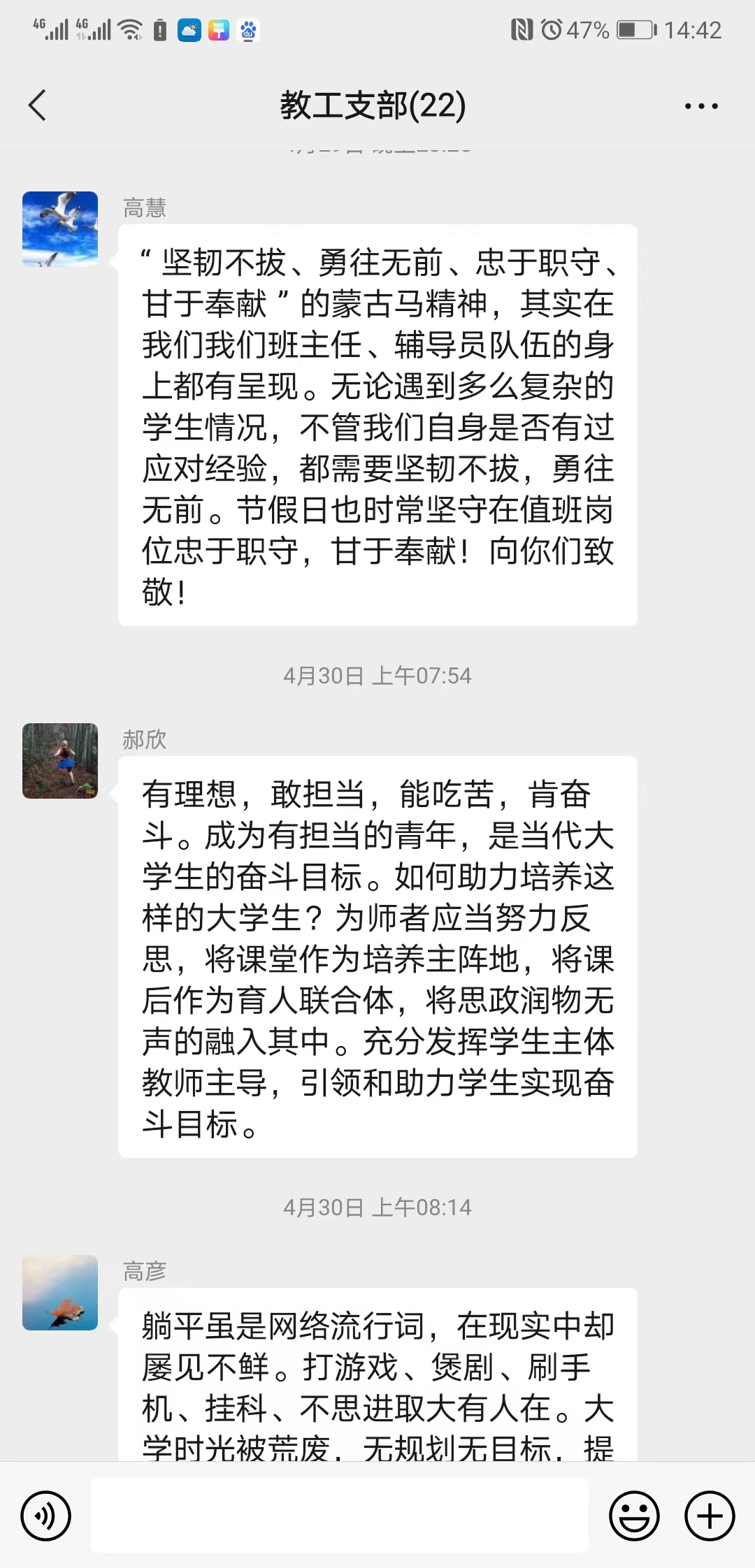This screenshot has height=1568, width=755.
Task: Switch to voice message input
Action: (x=46, y=1516)
